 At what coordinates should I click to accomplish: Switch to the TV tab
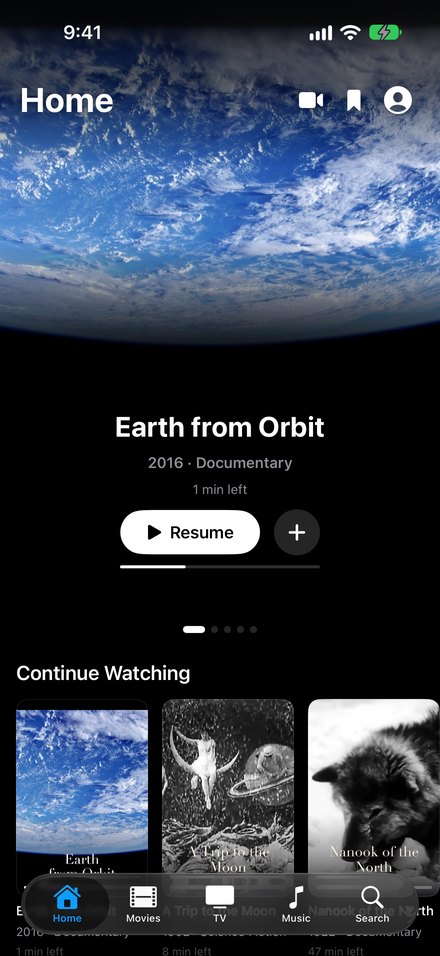tap(219, 904)
